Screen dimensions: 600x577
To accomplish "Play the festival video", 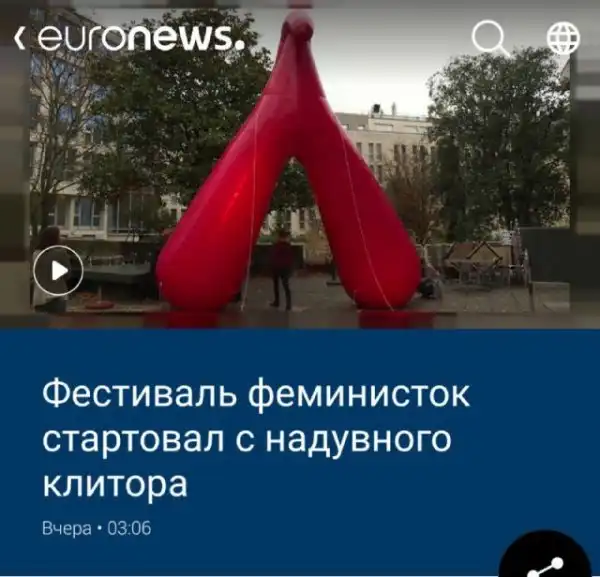I will [58, 270].
